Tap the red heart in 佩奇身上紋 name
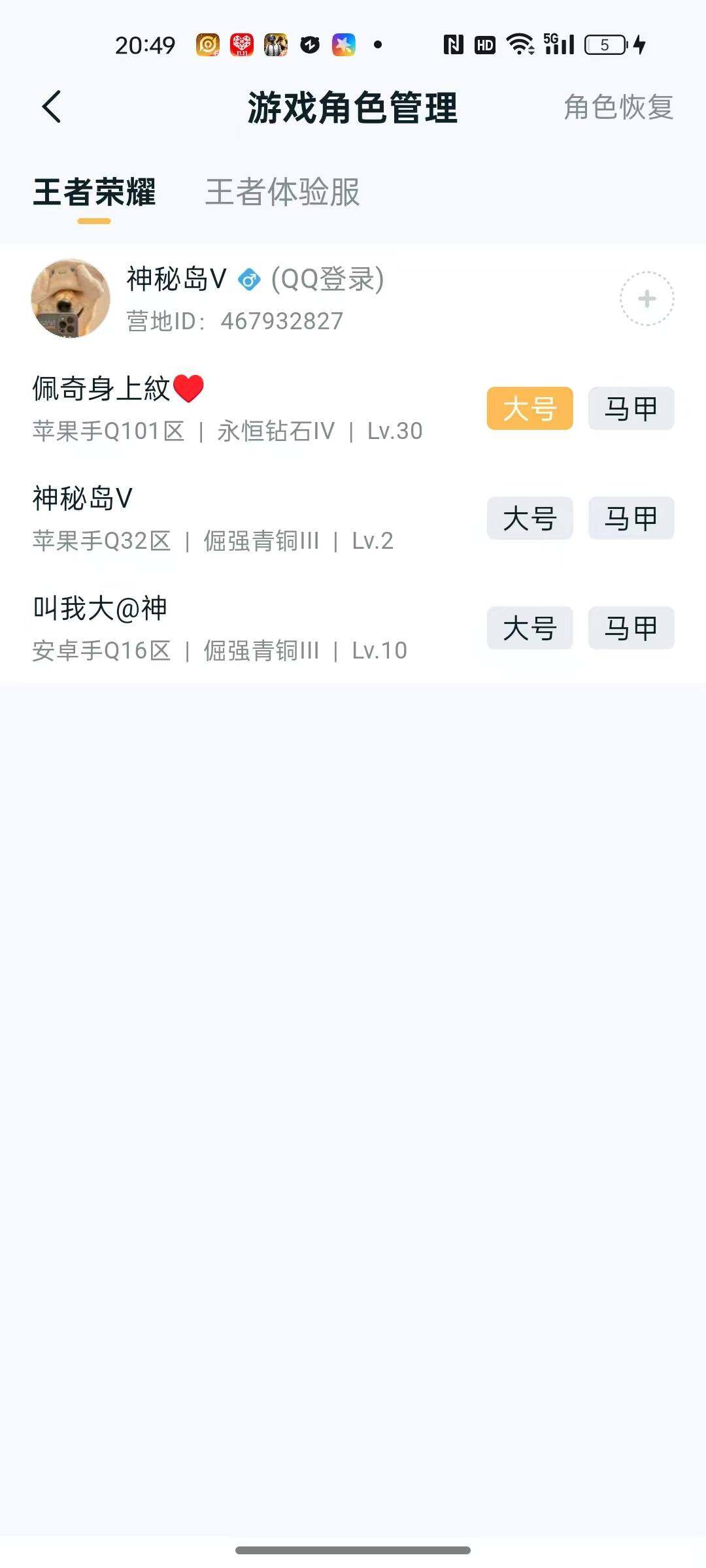 (x=188, y=388)
